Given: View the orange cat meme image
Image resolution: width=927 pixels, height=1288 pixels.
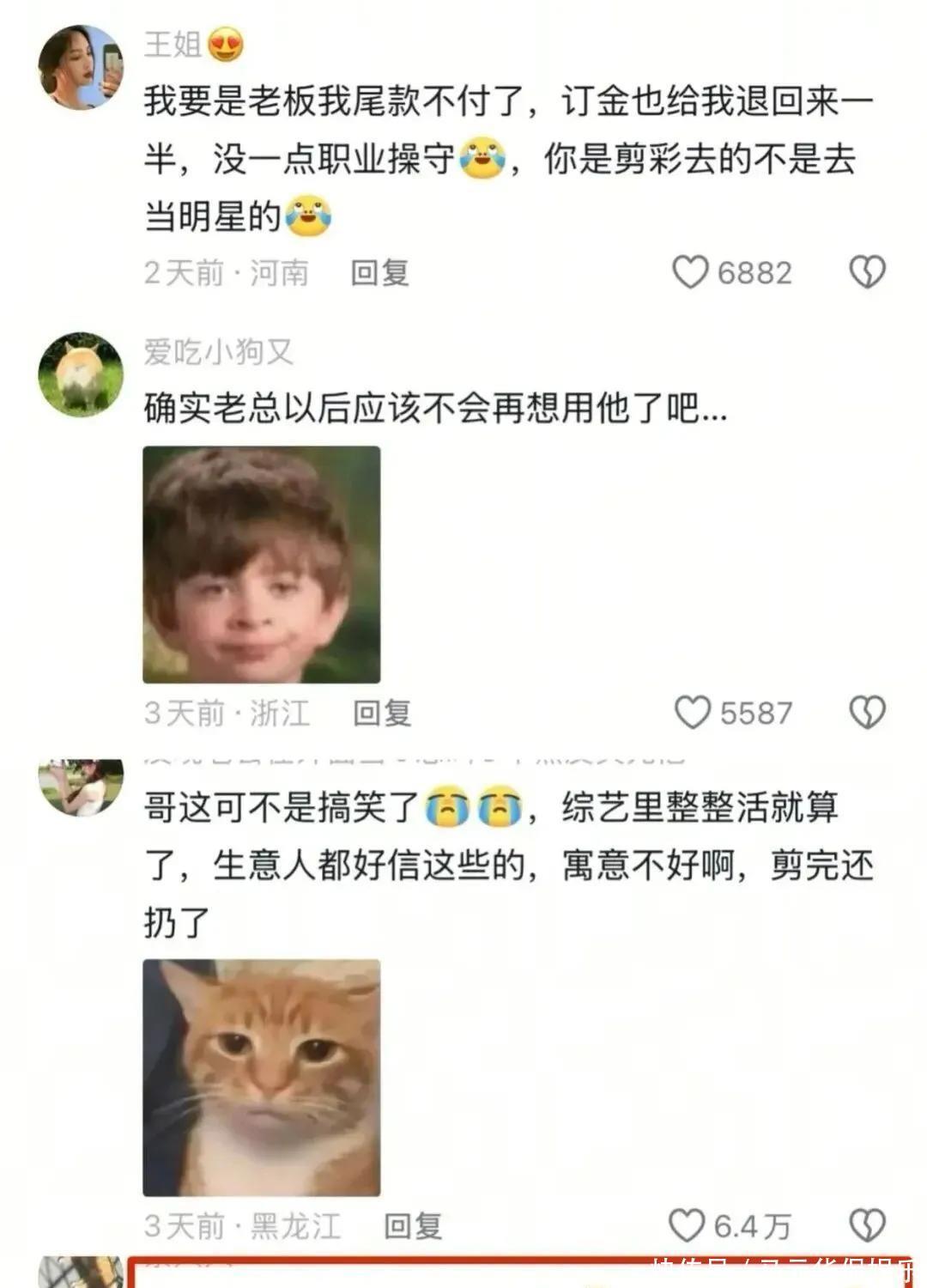Looking at the screenshot, I should point(261,1077).
